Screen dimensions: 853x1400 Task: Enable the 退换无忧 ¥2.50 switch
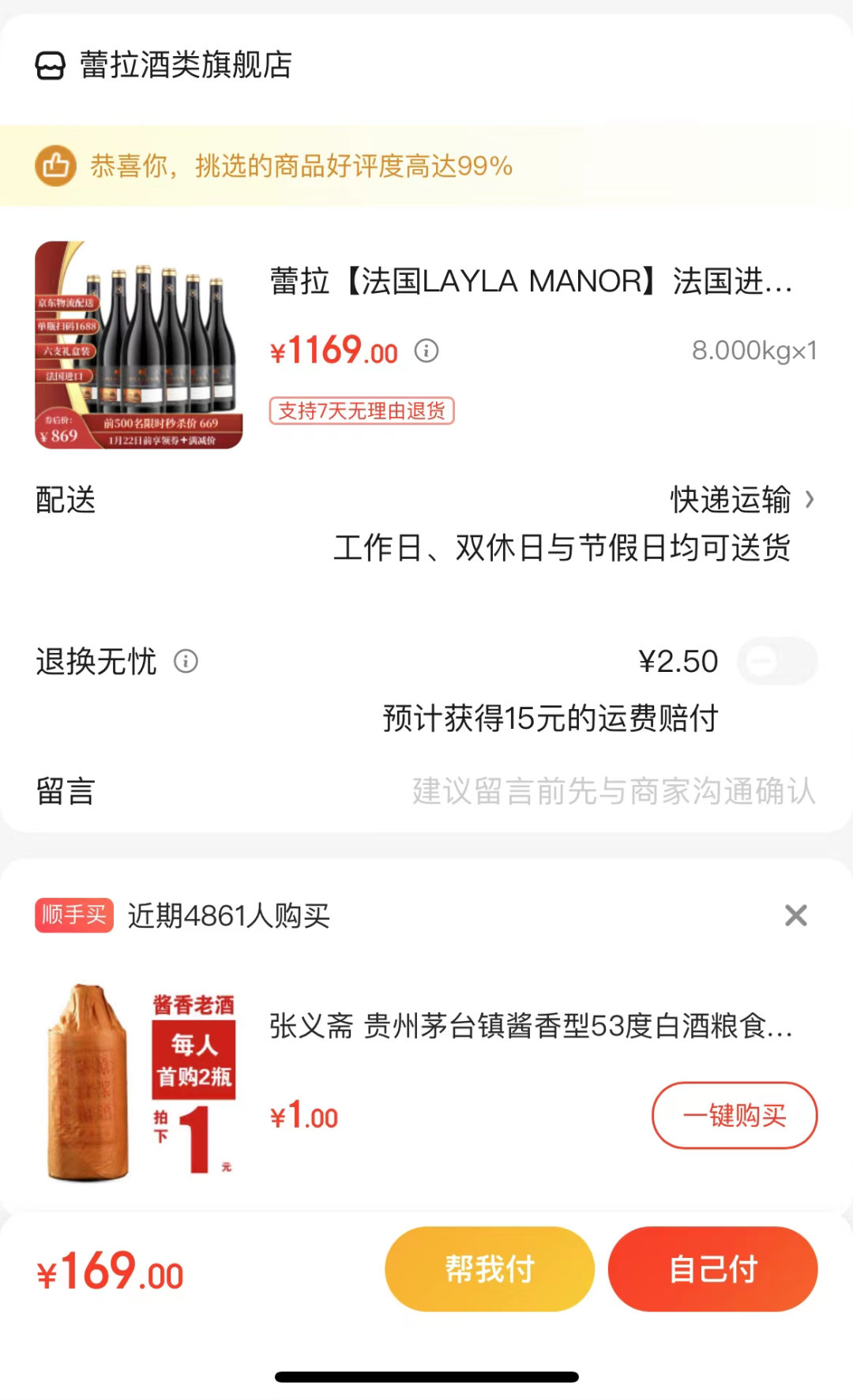[x=776, y=661]
